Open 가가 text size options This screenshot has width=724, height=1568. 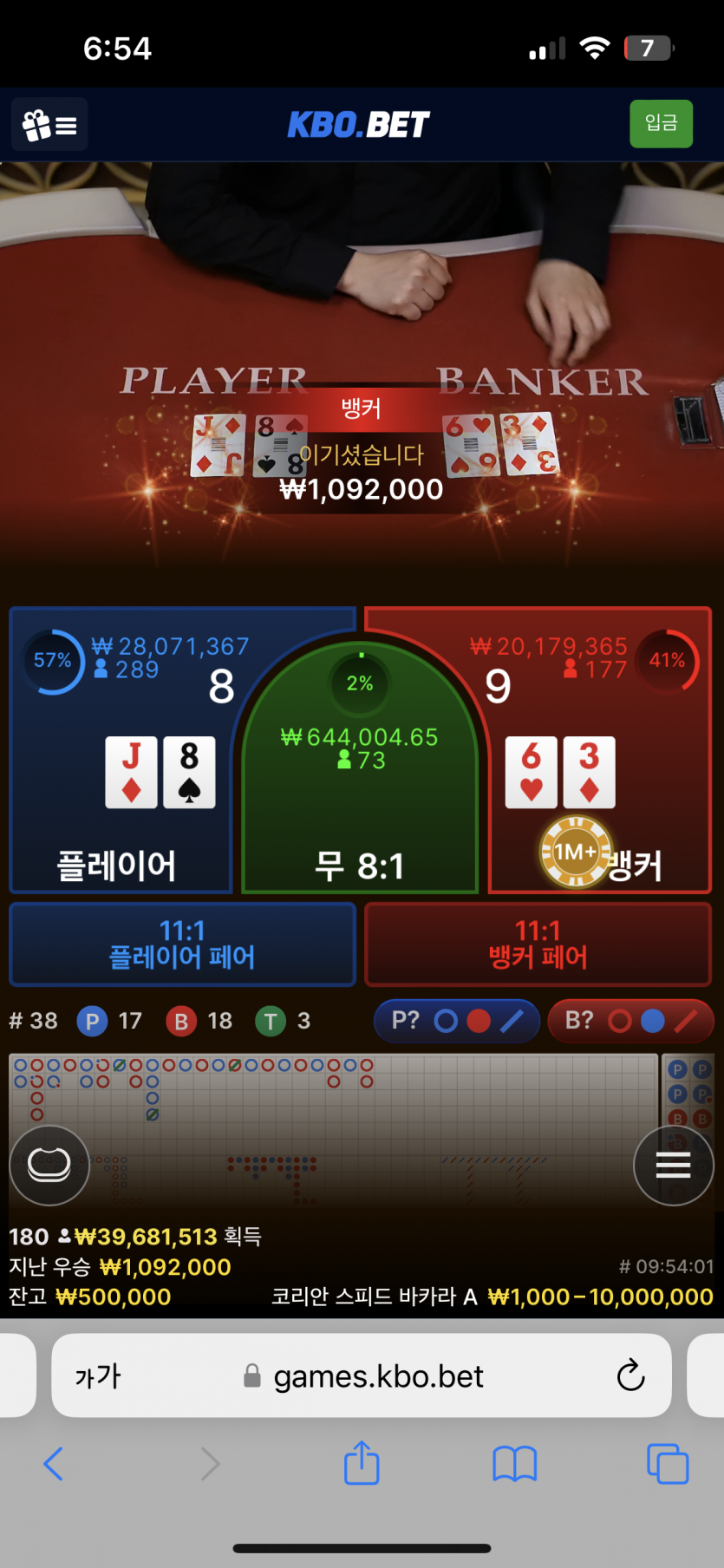pos(98,1376)
